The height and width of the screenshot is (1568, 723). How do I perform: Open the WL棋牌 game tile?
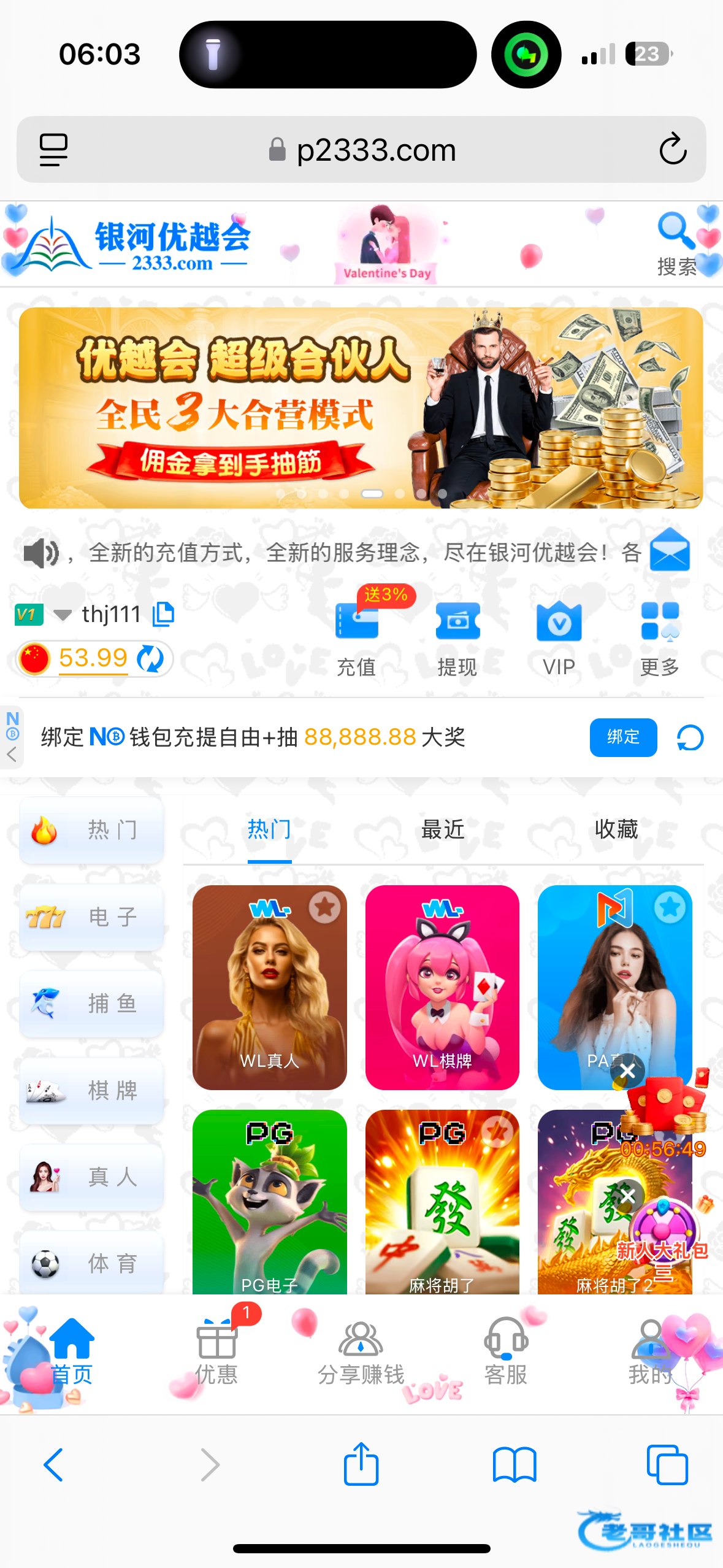coord(442,987)
